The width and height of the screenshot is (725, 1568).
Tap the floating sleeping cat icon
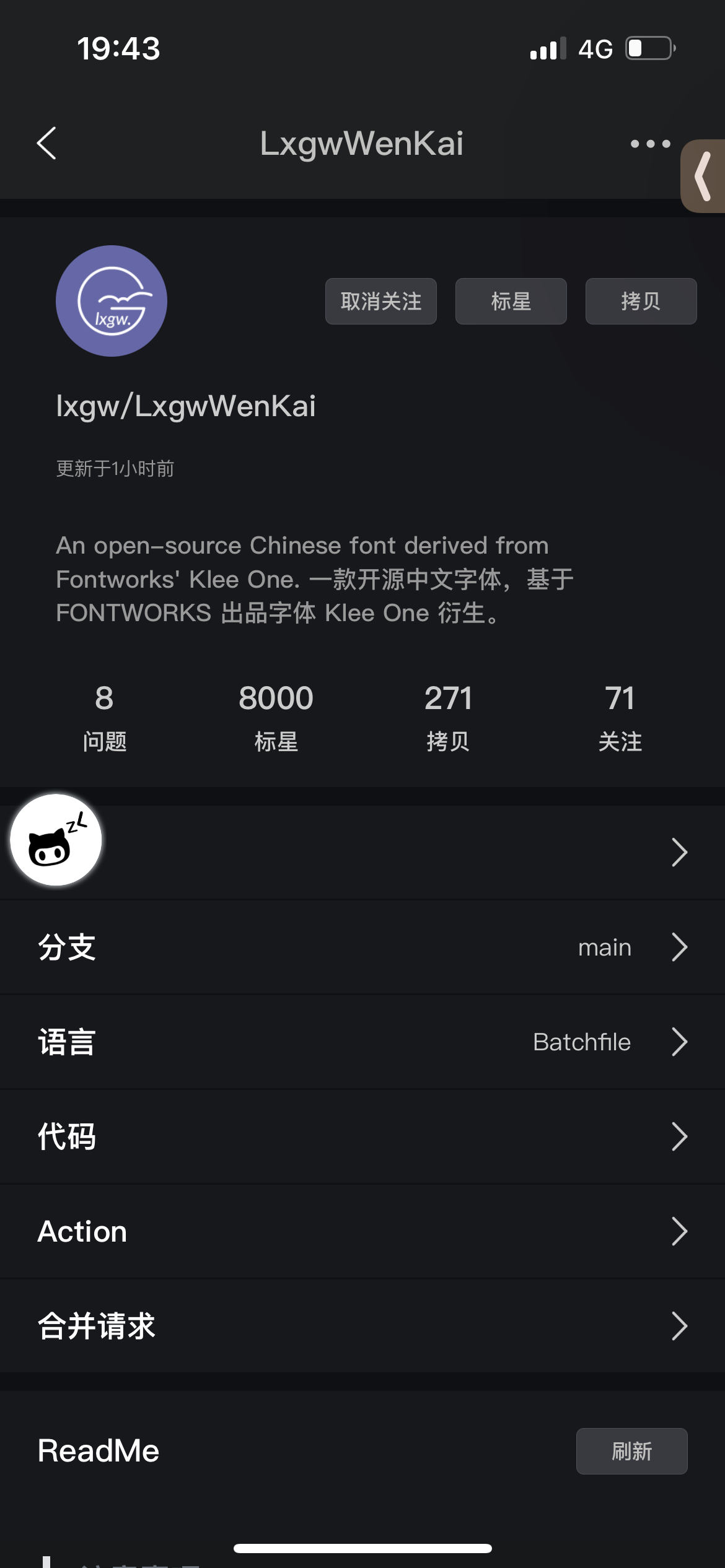[x=56, y=840]
